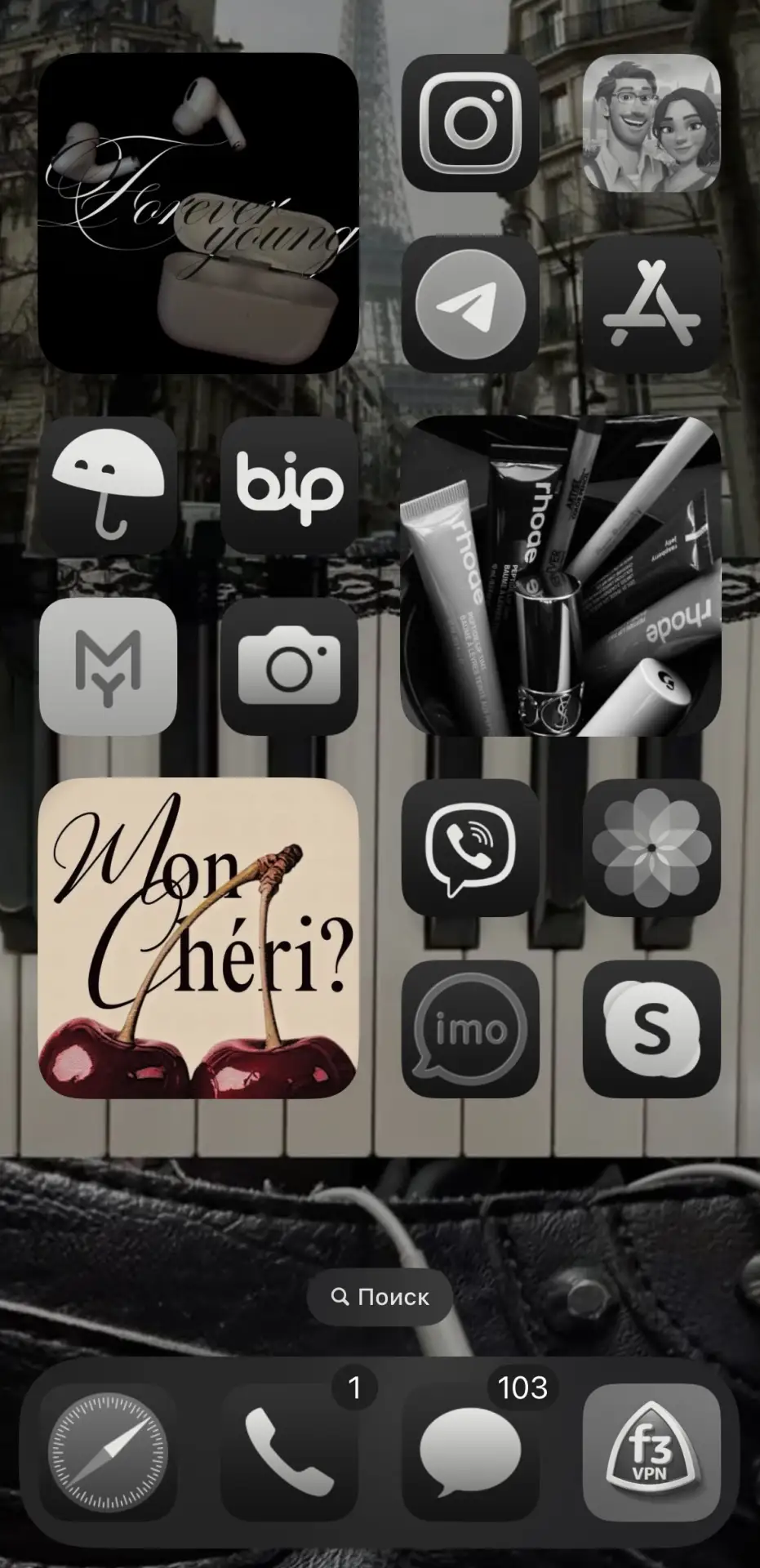760x1568 pixels.
Task: Open the Camera app
Action: pyautogui.click(x=289, y=666)
